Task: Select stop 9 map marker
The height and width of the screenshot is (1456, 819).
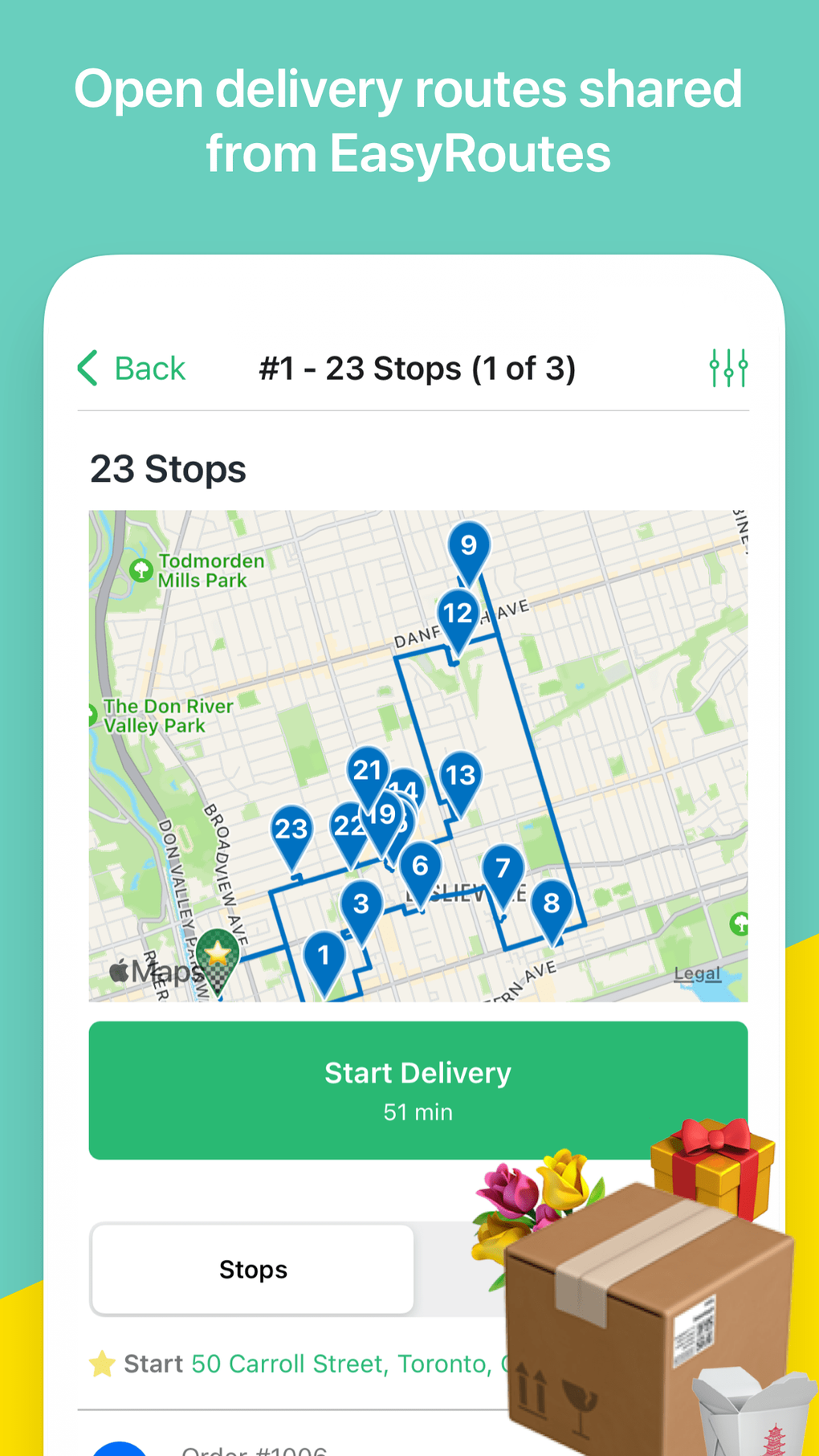Action: pyautogui.click(x=470, y=546)
